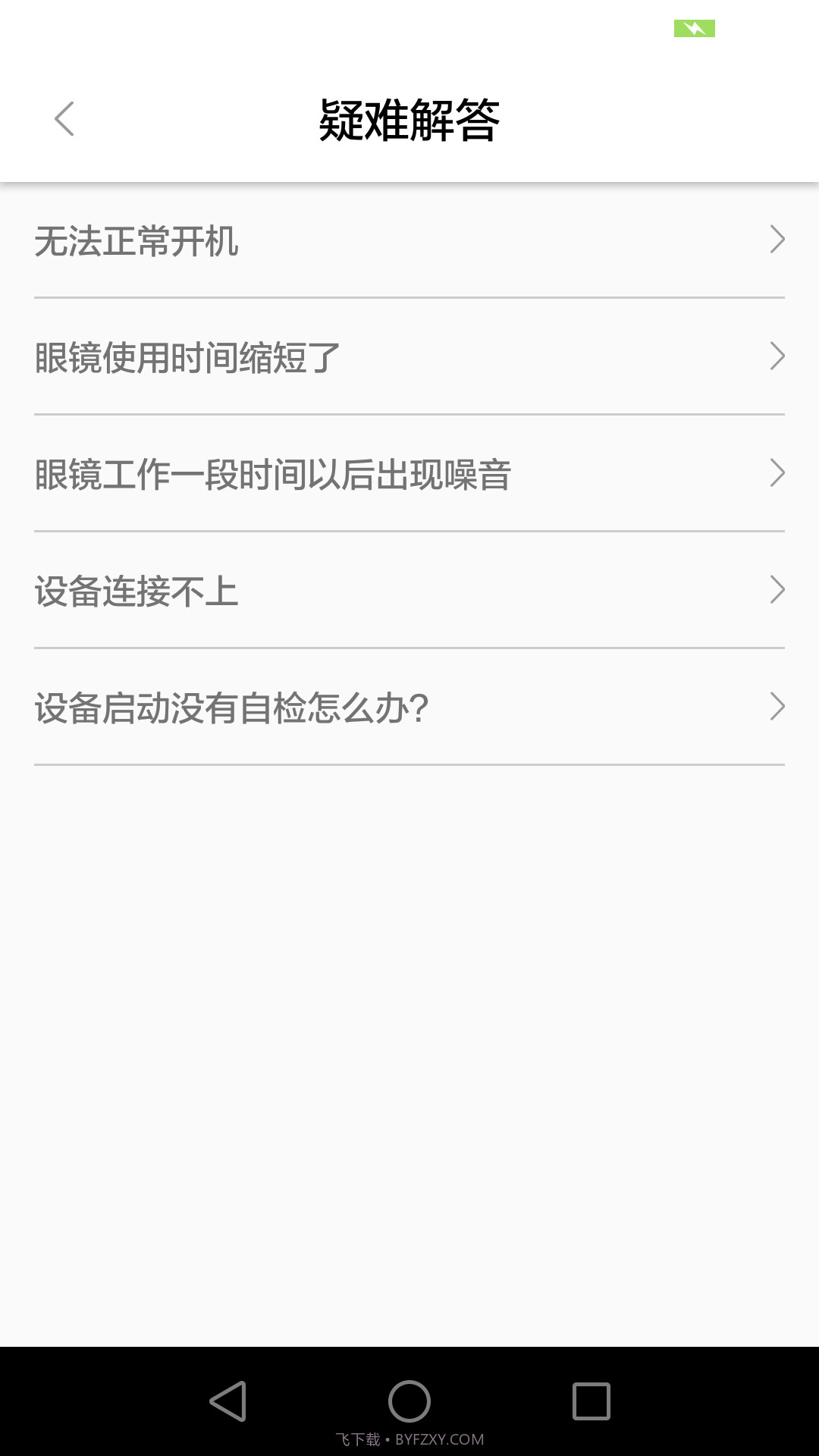819x1456 pixels.
Task: Expand the 设备连接不上 entry
Action: pyautogui.click(x=409, y=591)
